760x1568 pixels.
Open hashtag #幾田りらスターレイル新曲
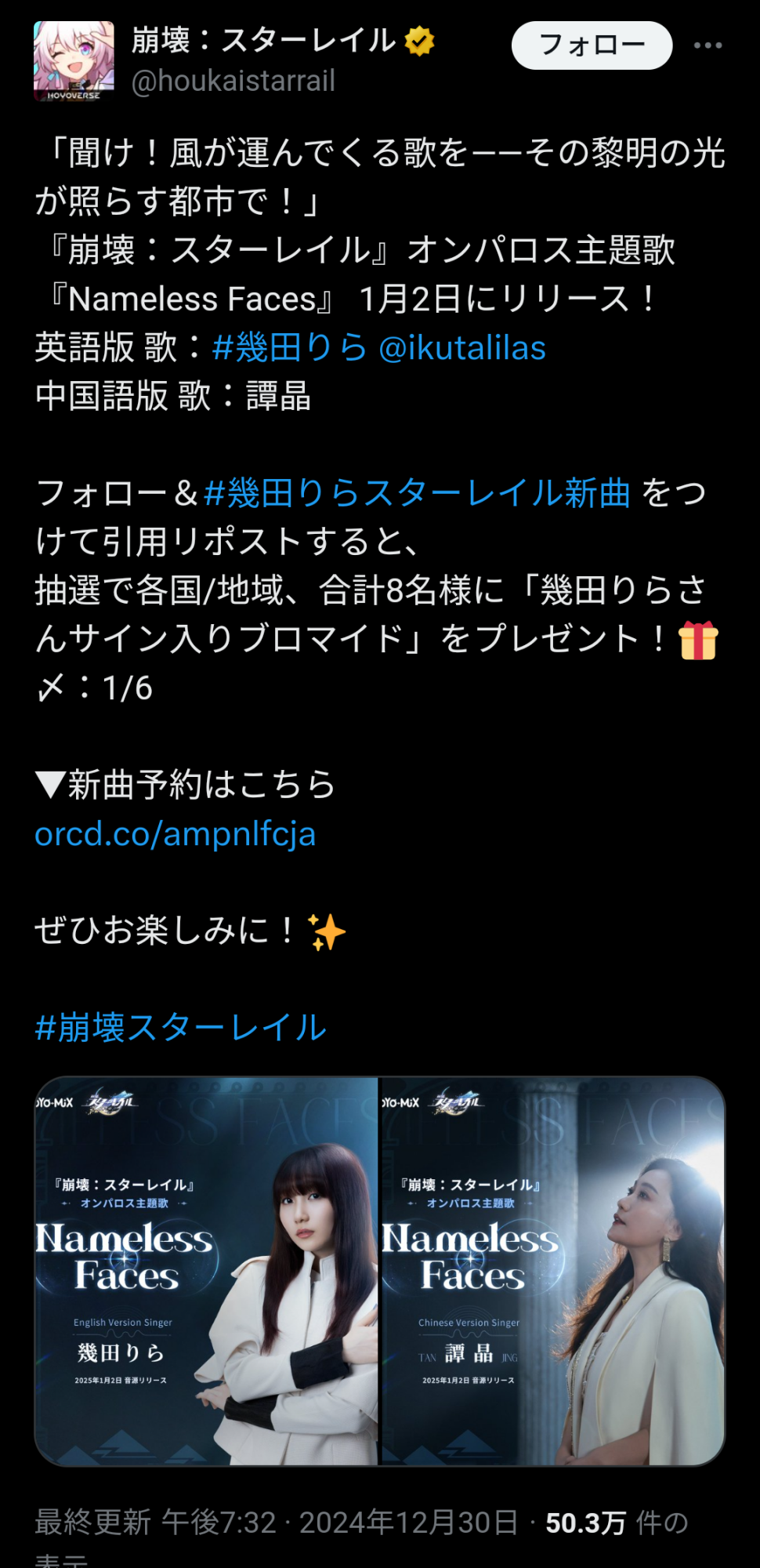pos(417,493)
